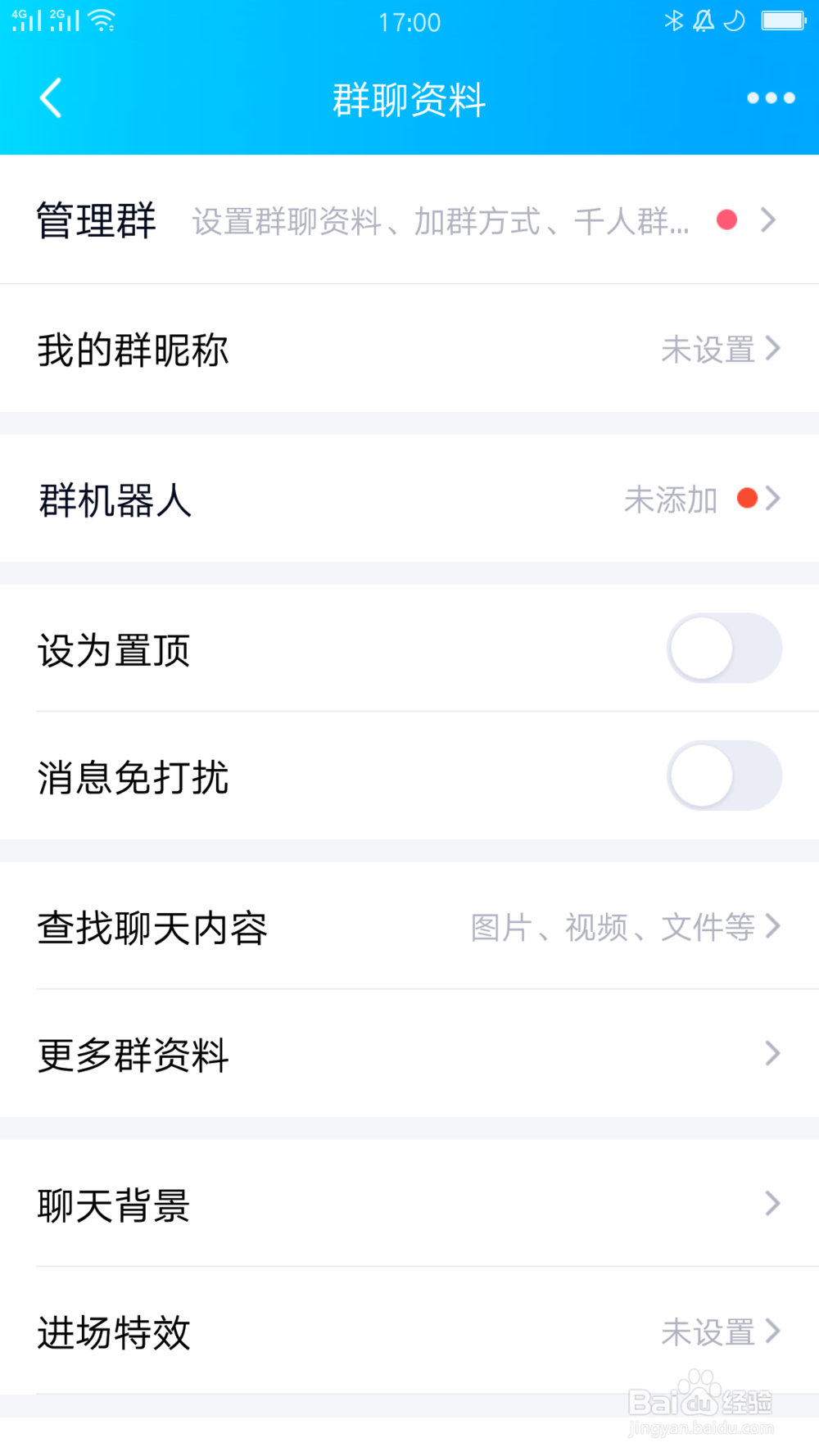Screen dimensions: 819x1456
Task: Tap the red dot next to 管理群
Action: click(727, 219)
